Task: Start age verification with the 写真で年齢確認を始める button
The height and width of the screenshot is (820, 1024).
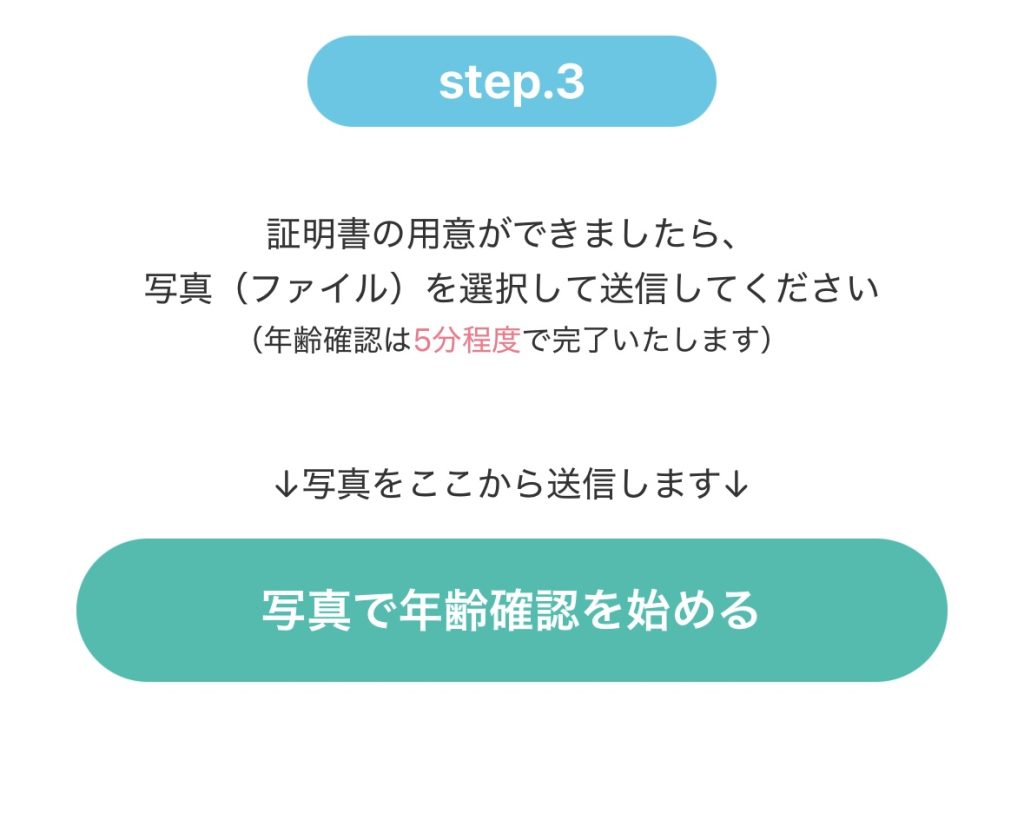Action: [511, 610]
